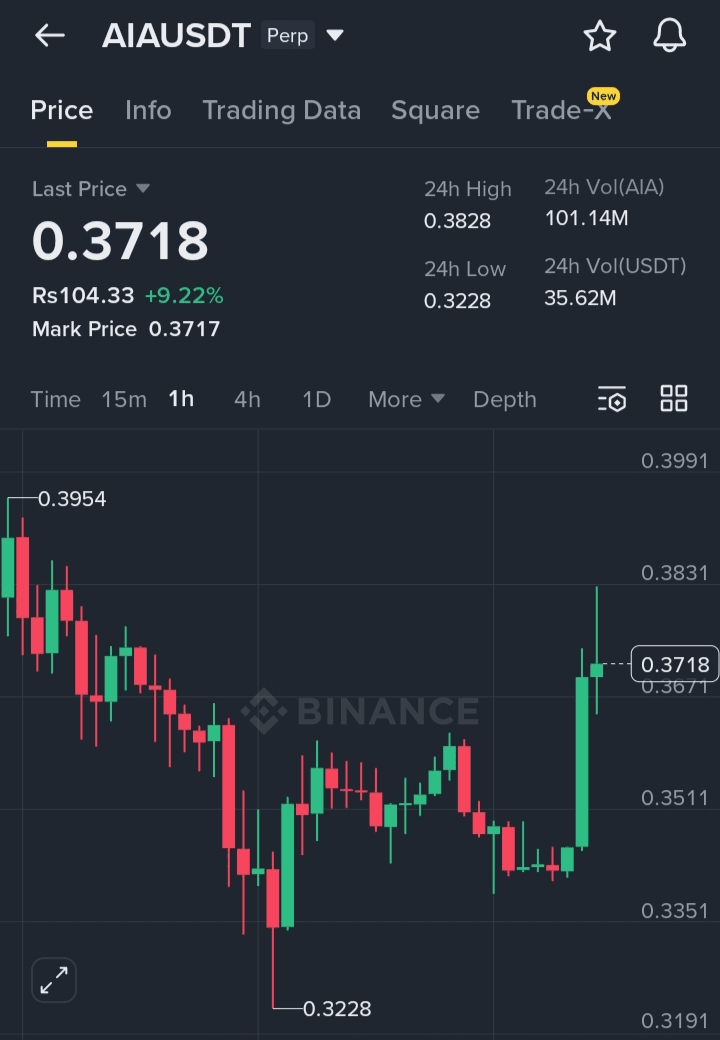Open the chart layout grid icon
The width and height of the screenshot is (720, 1040).
[674, 398]
